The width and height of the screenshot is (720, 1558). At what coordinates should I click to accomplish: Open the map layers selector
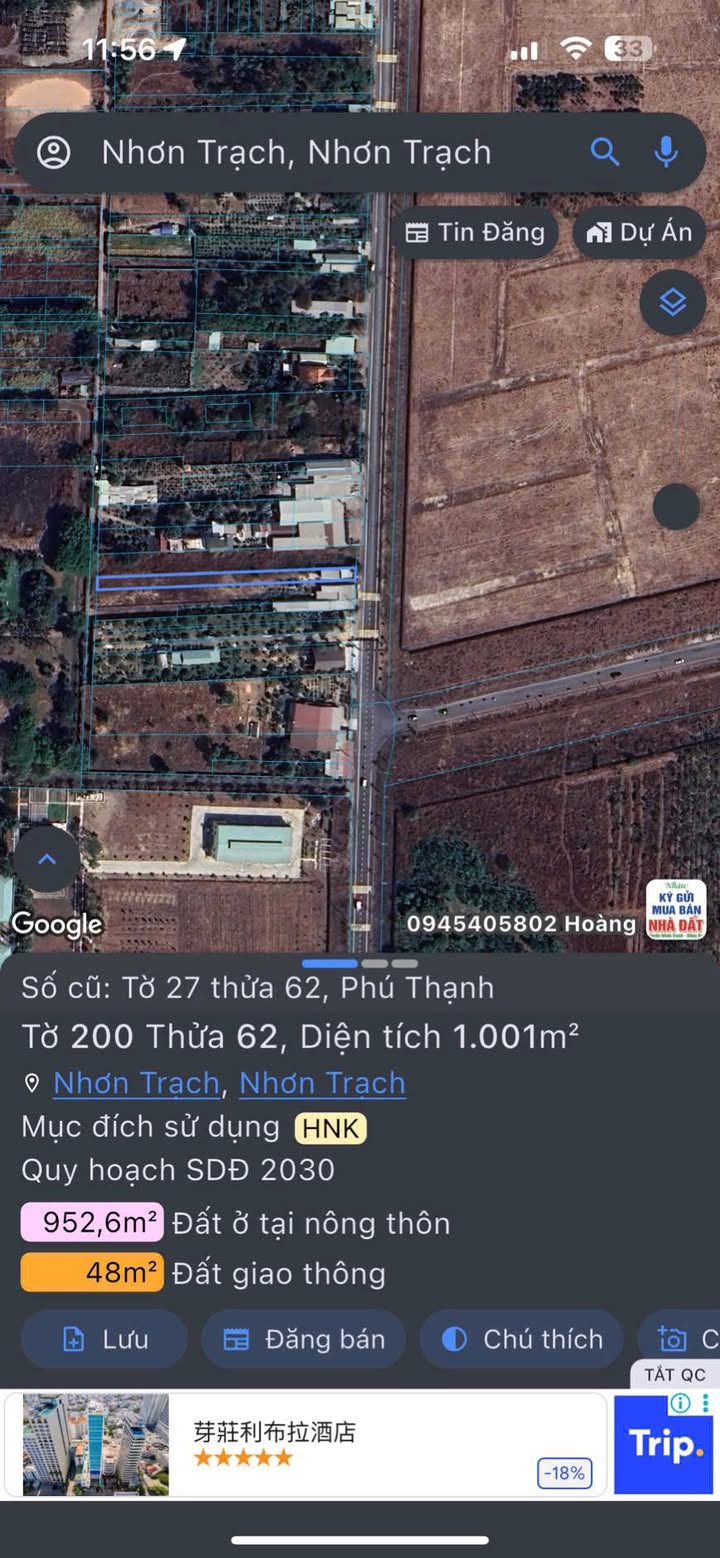672,302
